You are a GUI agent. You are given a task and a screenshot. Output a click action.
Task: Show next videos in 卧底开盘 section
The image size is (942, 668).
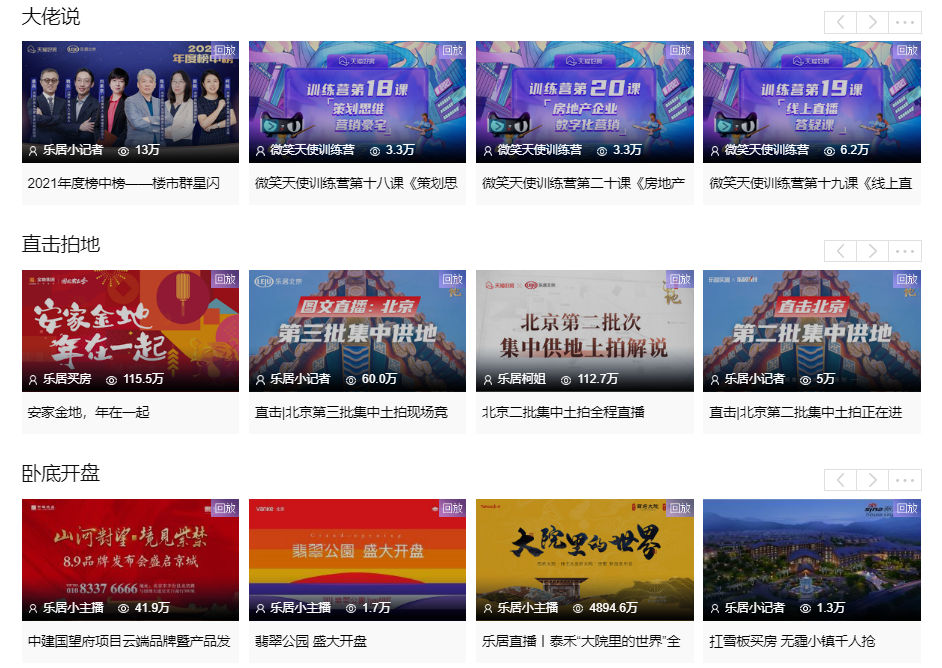tap(873, 480)
